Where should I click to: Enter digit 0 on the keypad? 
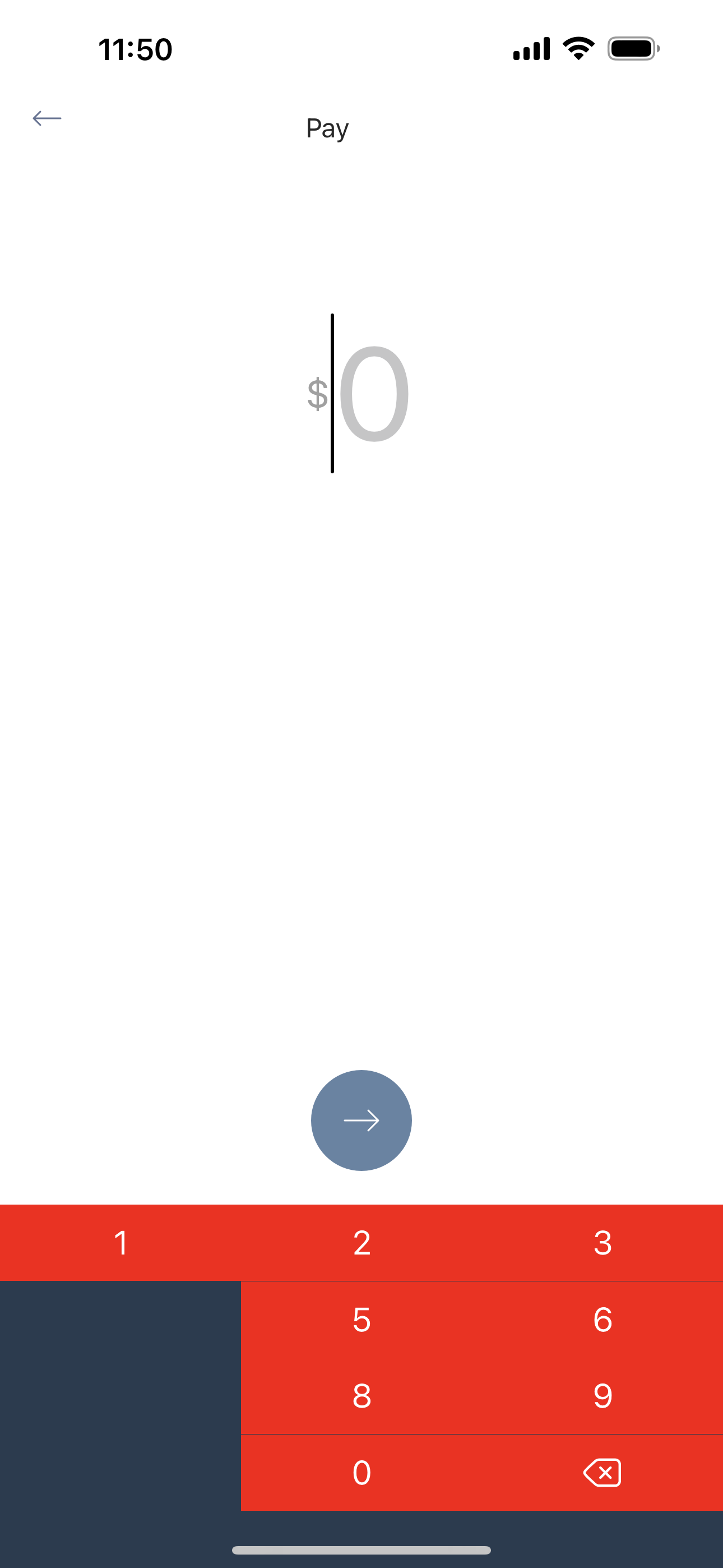[x=361, y=1473]
